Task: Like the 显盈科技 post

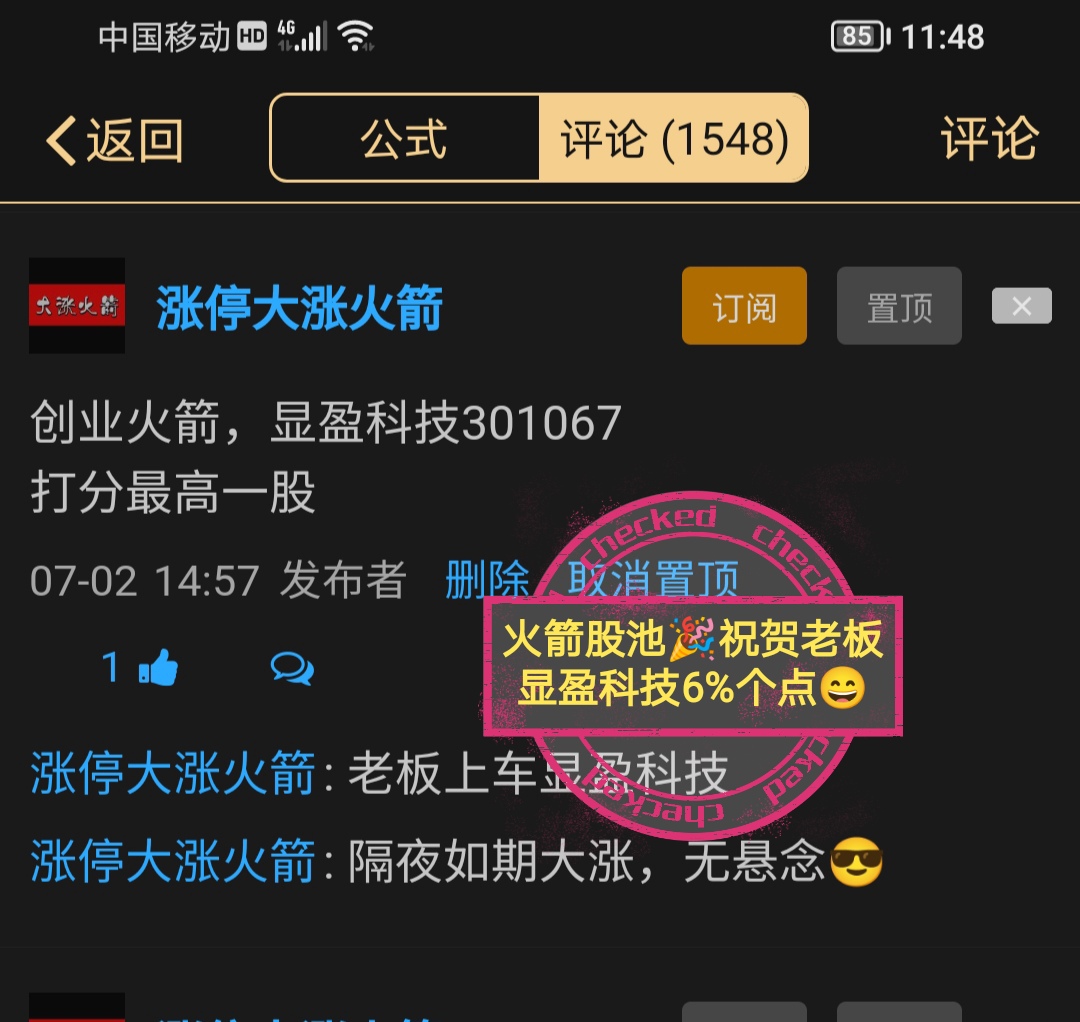Action: [157, 668]
